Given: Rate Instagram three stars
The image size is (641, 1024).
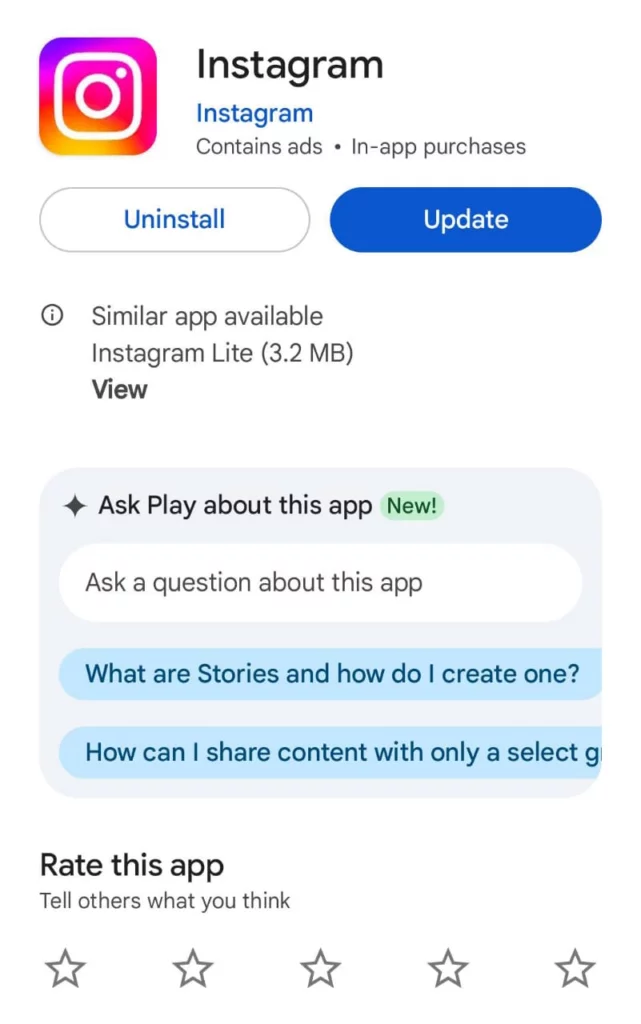Looking at the screenshot, I should (320, 968).
